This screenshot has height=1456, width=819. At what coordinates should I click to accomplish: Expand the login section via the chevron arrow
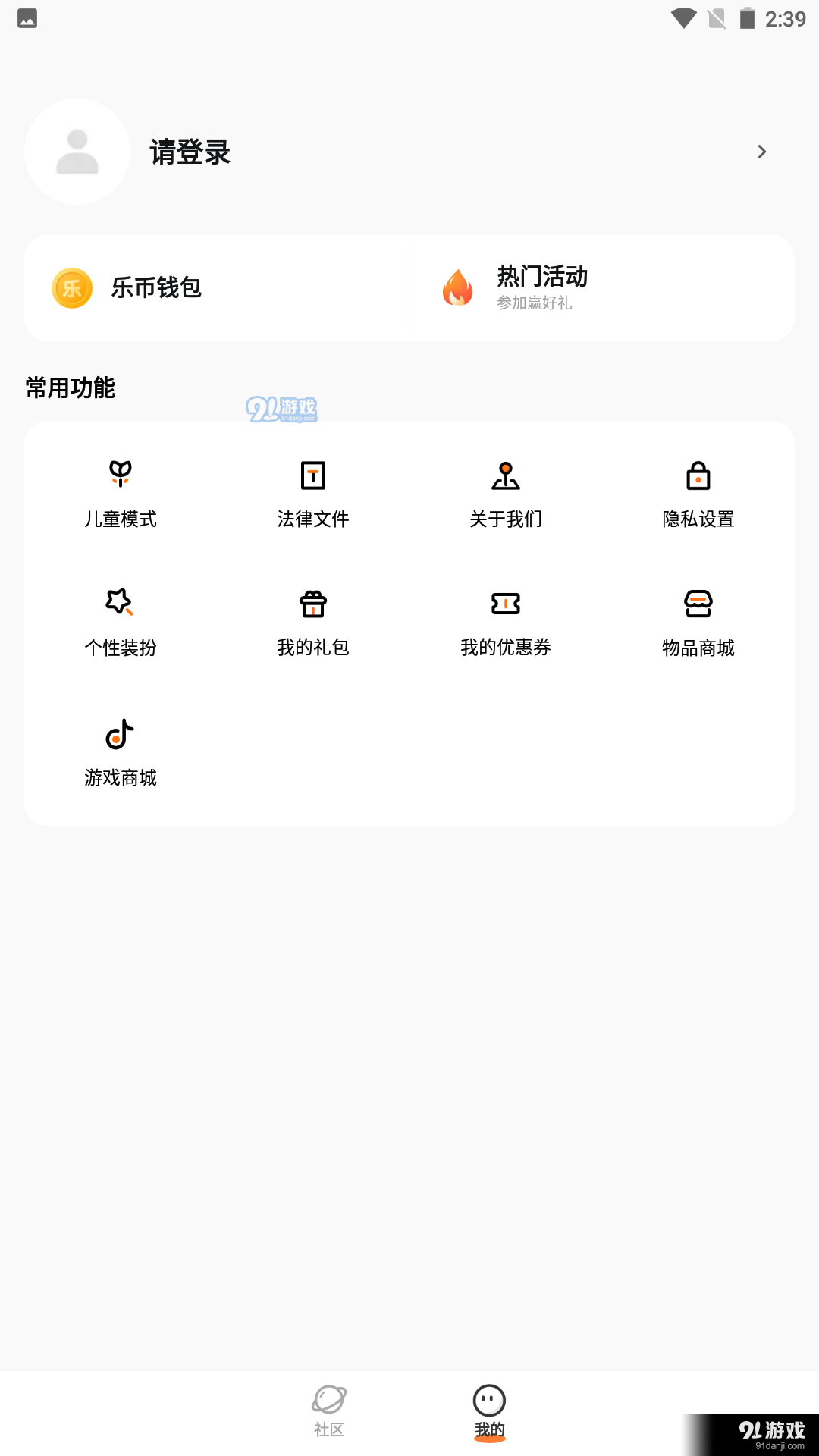pyautogui.click(x=762, y=152)
